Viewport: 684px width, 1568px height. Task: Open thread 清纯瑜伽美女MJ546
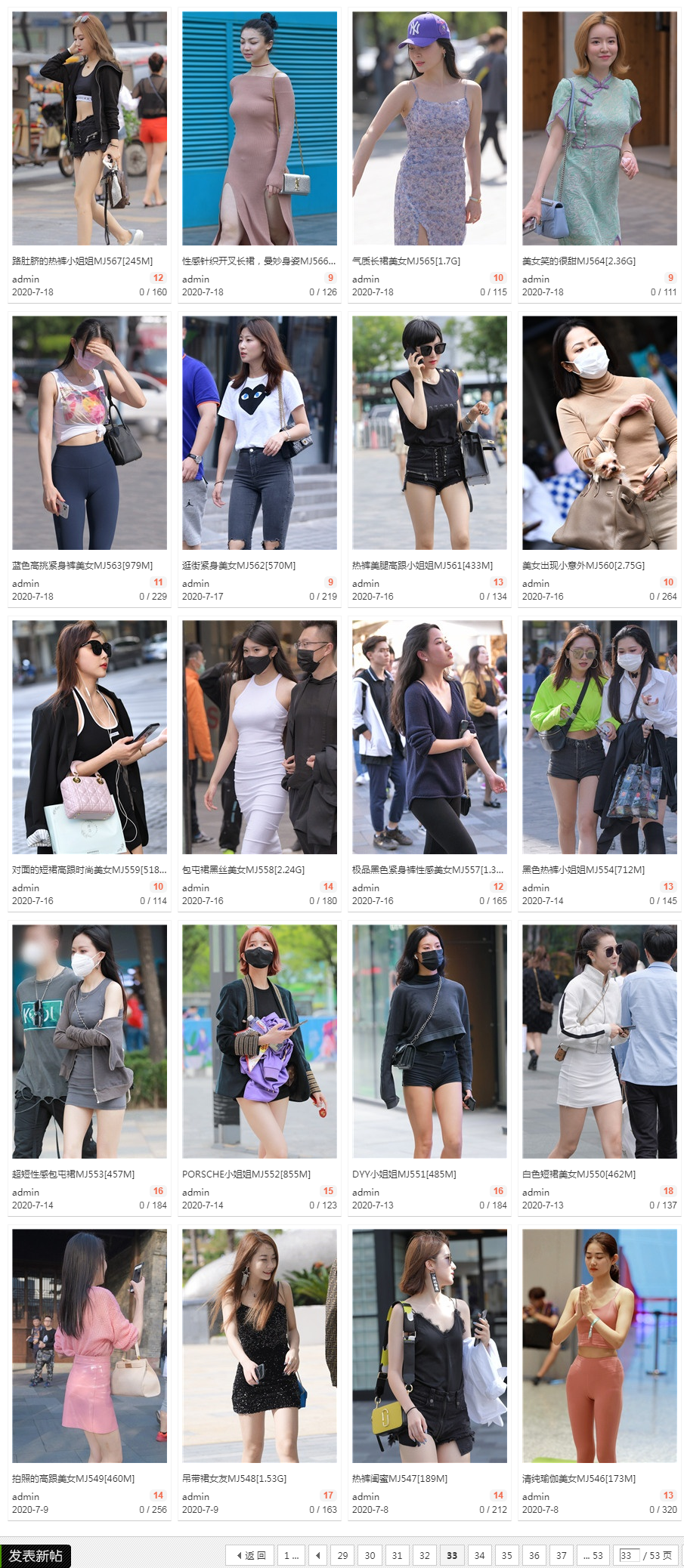click(x=578, y=1479)
